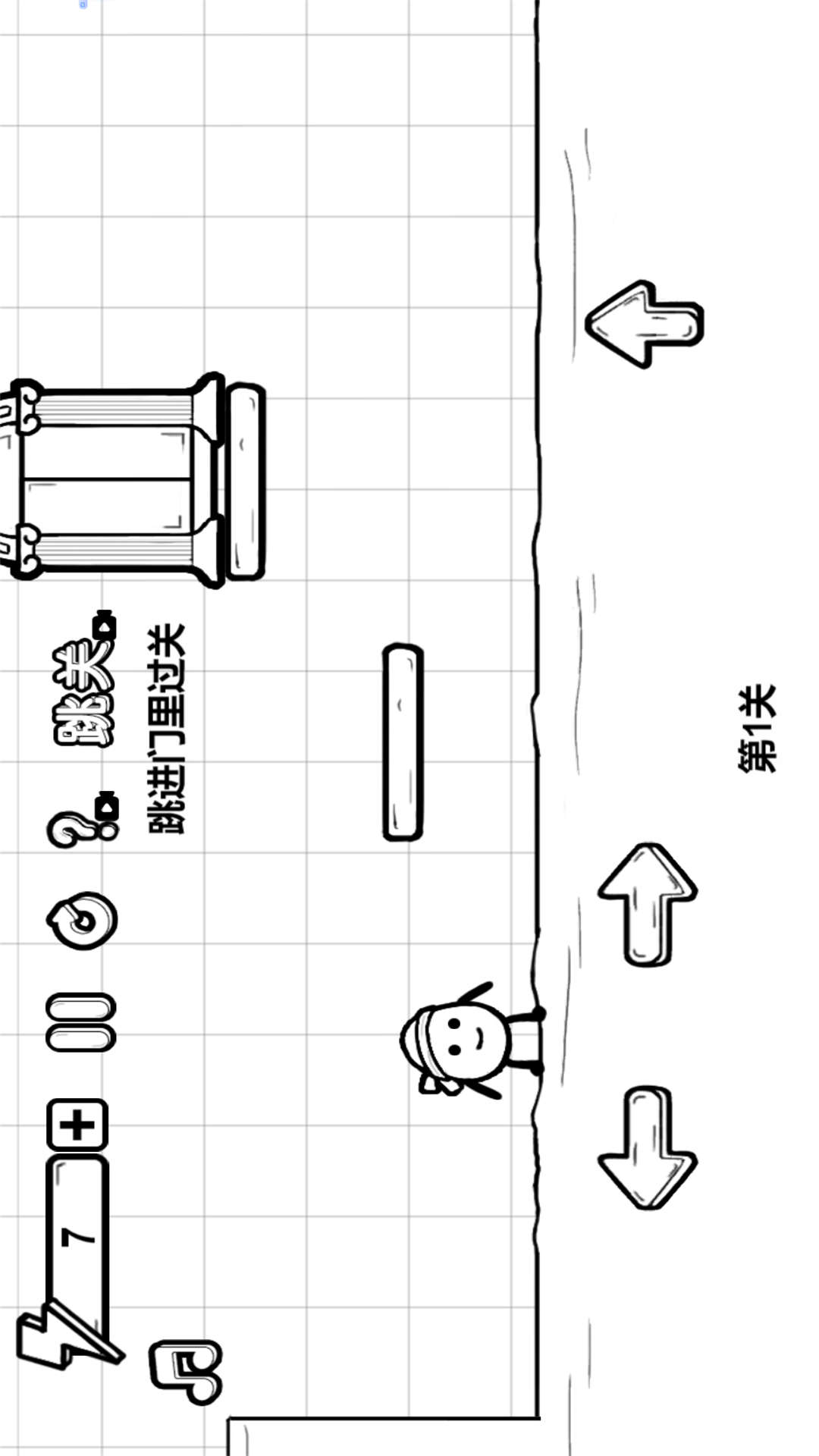Move the character with the middle arrow

648,904
